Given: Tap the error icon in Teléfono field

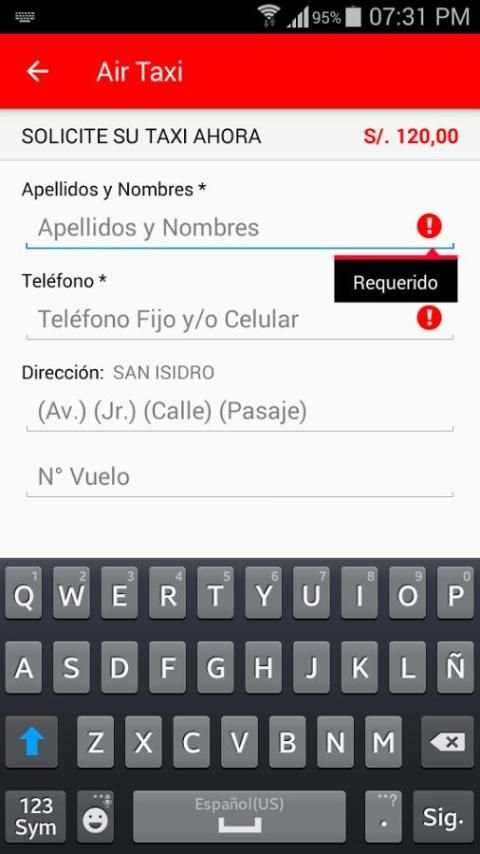Looking at the screenshot, I should click(429, 318).
